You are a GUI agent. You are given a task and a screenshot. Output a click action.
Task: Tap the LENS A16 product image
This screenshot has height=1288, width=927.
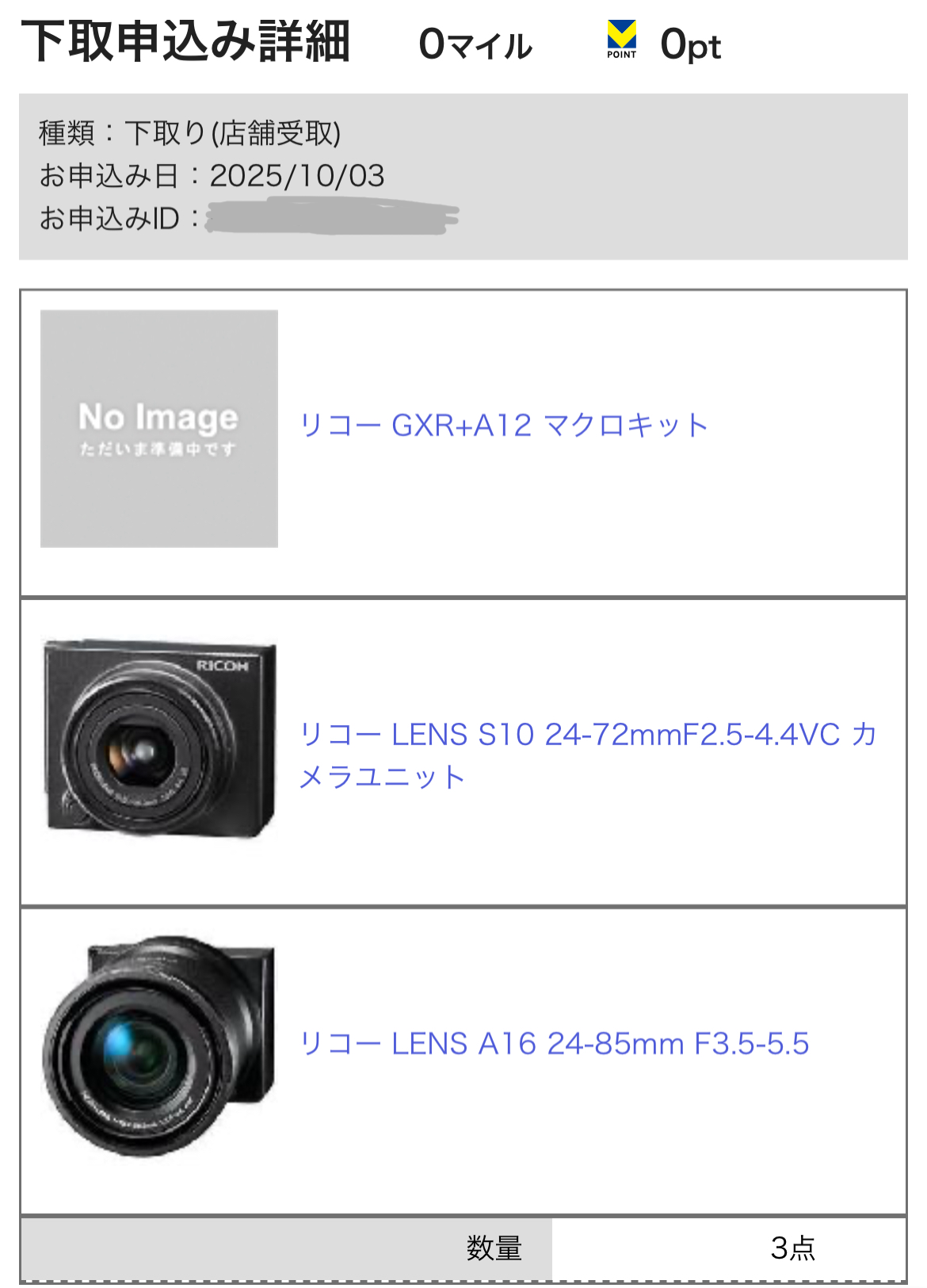coord(158,1045)
